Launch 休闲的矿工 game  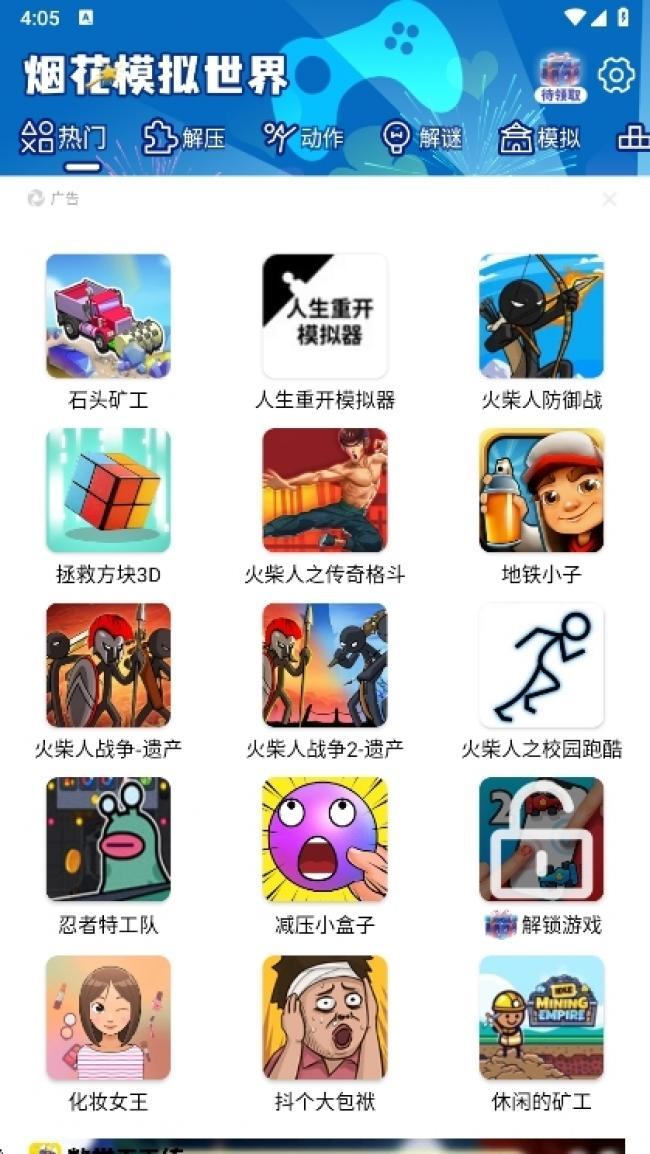541,1017
